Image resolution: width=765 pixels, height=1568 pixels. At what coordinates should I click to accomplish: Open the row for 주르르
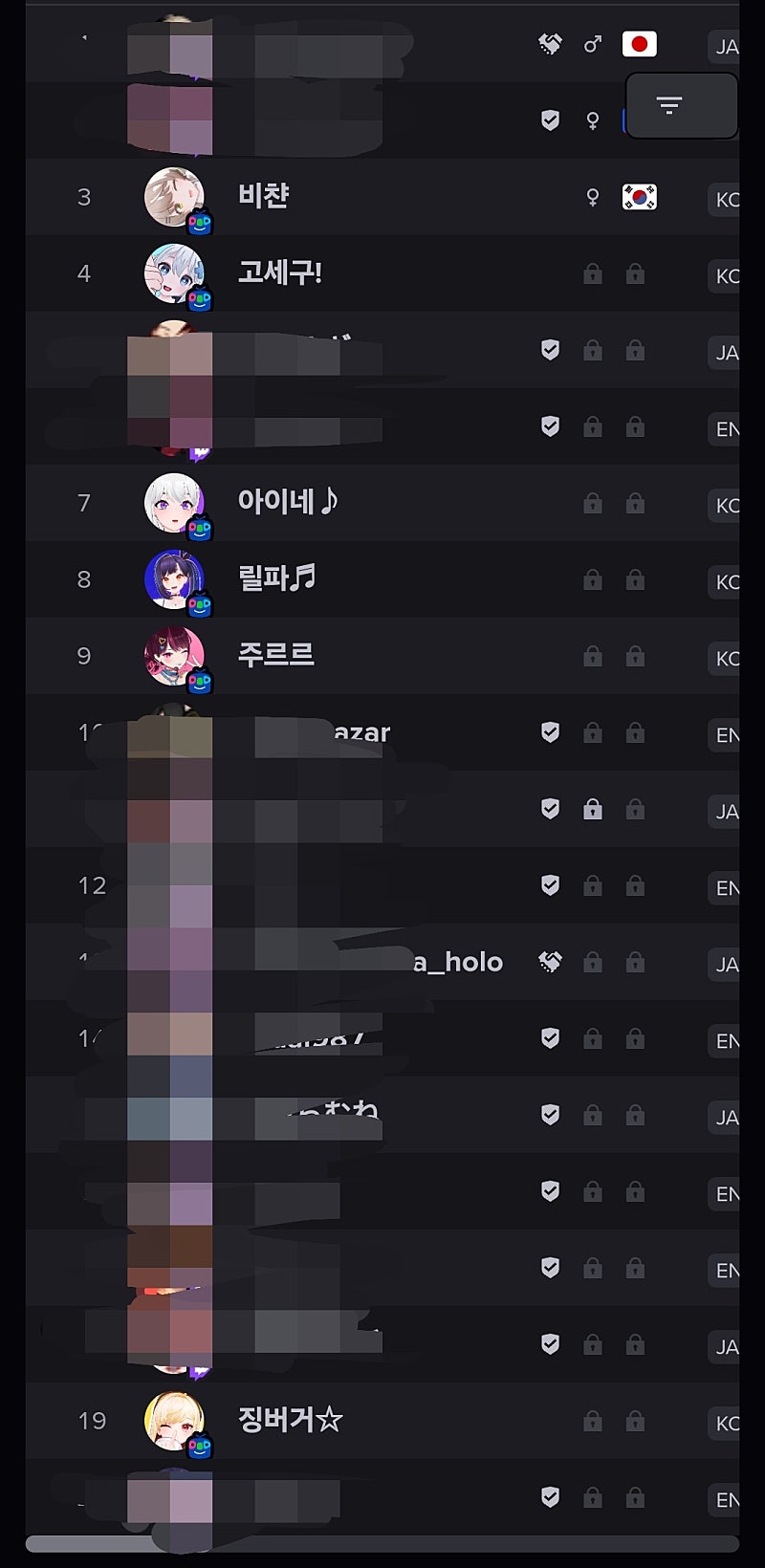click(x=275, y=655)
